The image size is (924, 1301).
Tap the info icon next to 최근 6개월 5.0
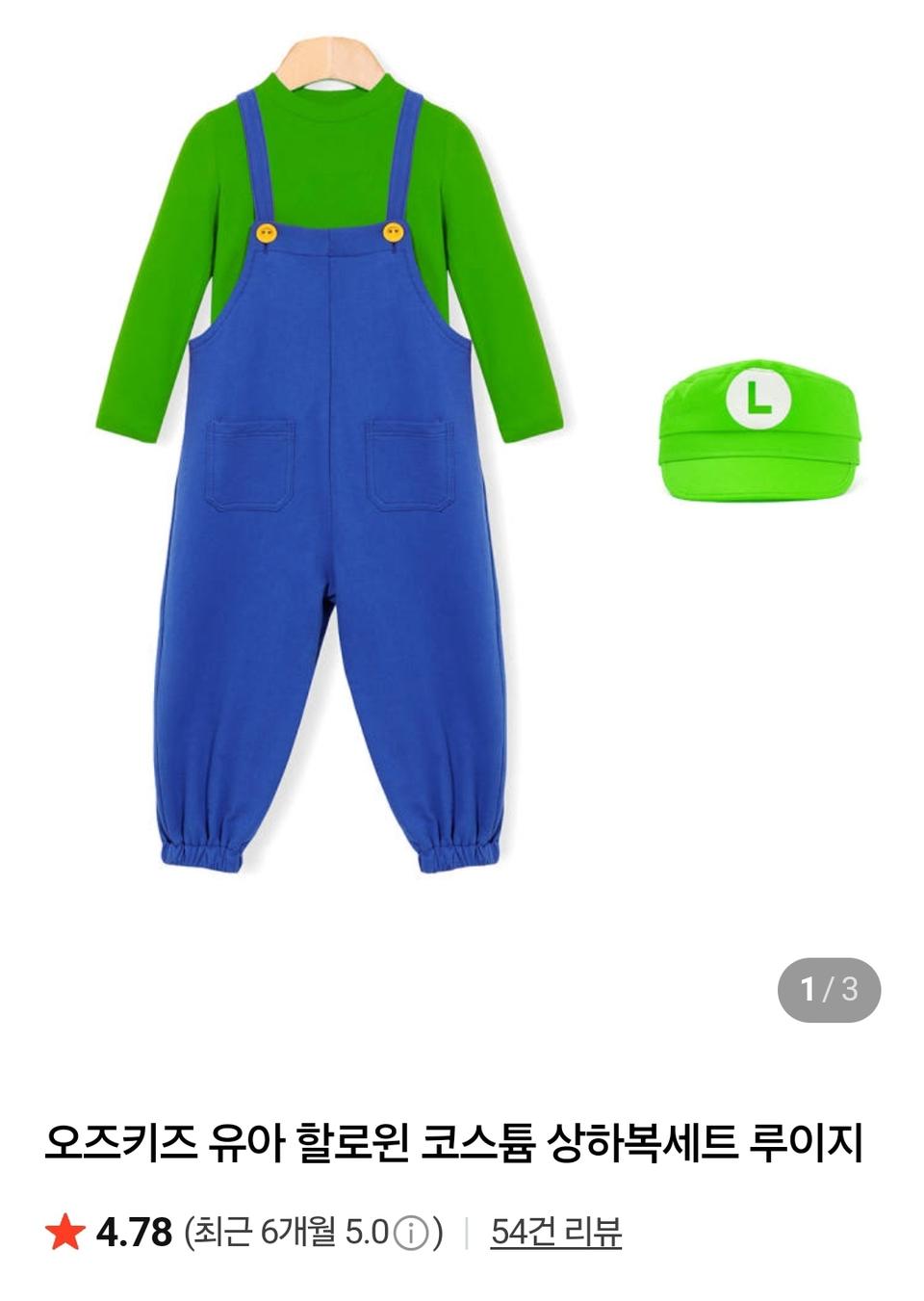(412, 1233)
